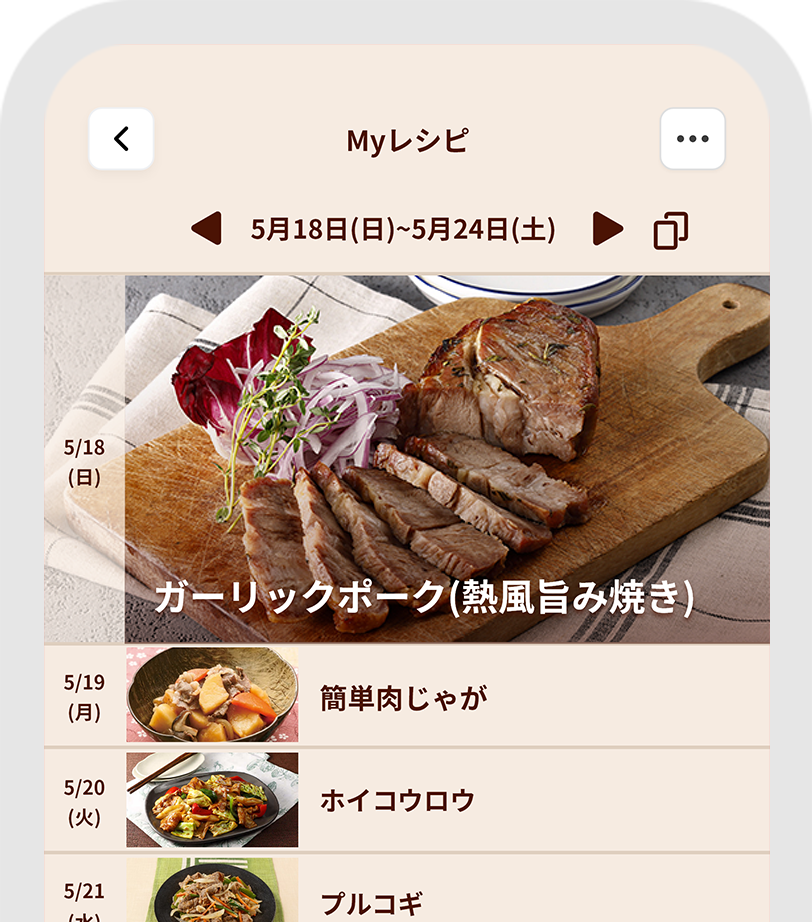The image size is (812, 922).
Task: Tap the copy icon beside the date range
Action: pos(670,230)
